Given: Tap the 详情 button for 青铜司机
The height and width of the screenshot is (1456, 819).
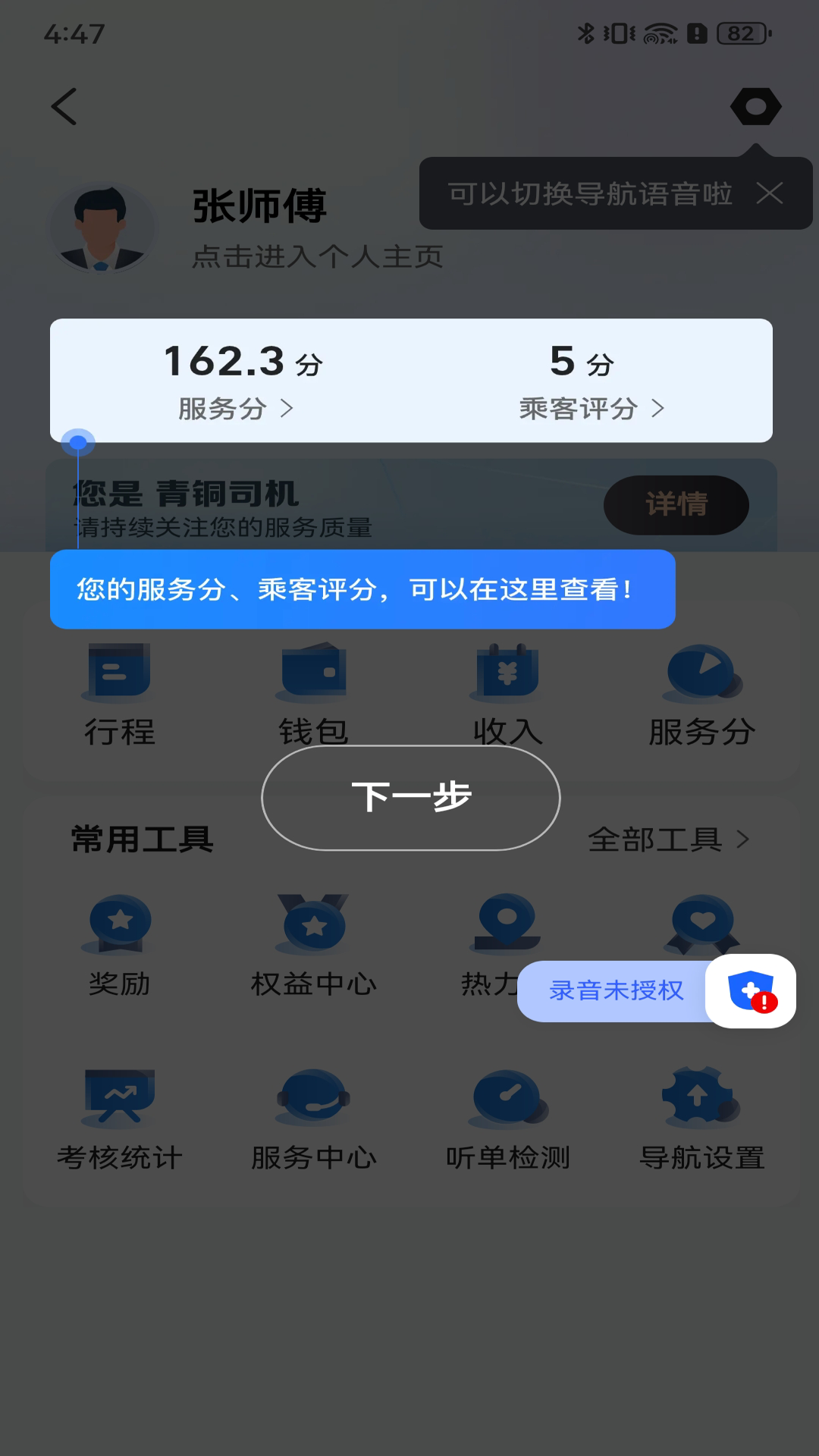Looking at the screenshot, I should [x=676, y=504].
